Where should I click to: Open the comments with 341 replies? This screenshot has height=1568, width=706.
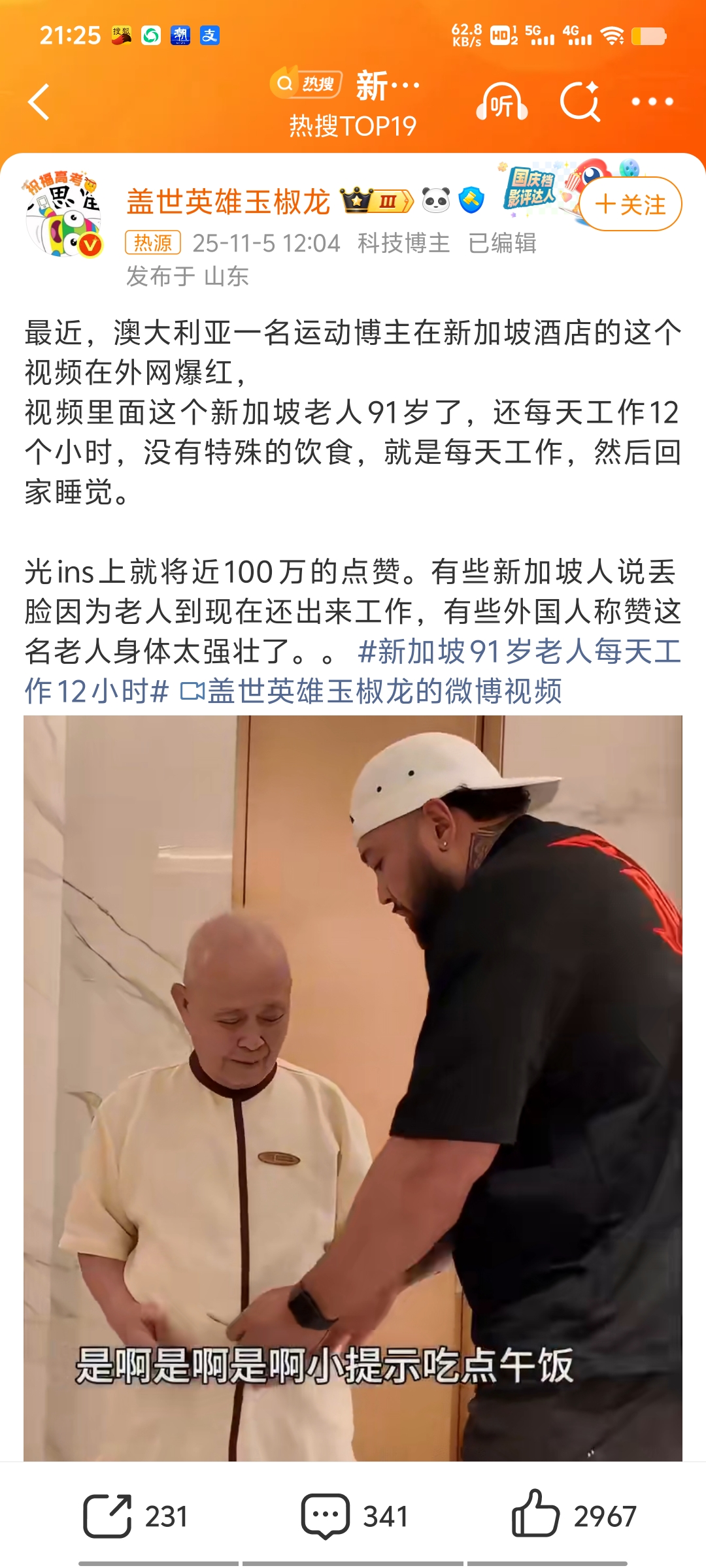[354, 1516]
